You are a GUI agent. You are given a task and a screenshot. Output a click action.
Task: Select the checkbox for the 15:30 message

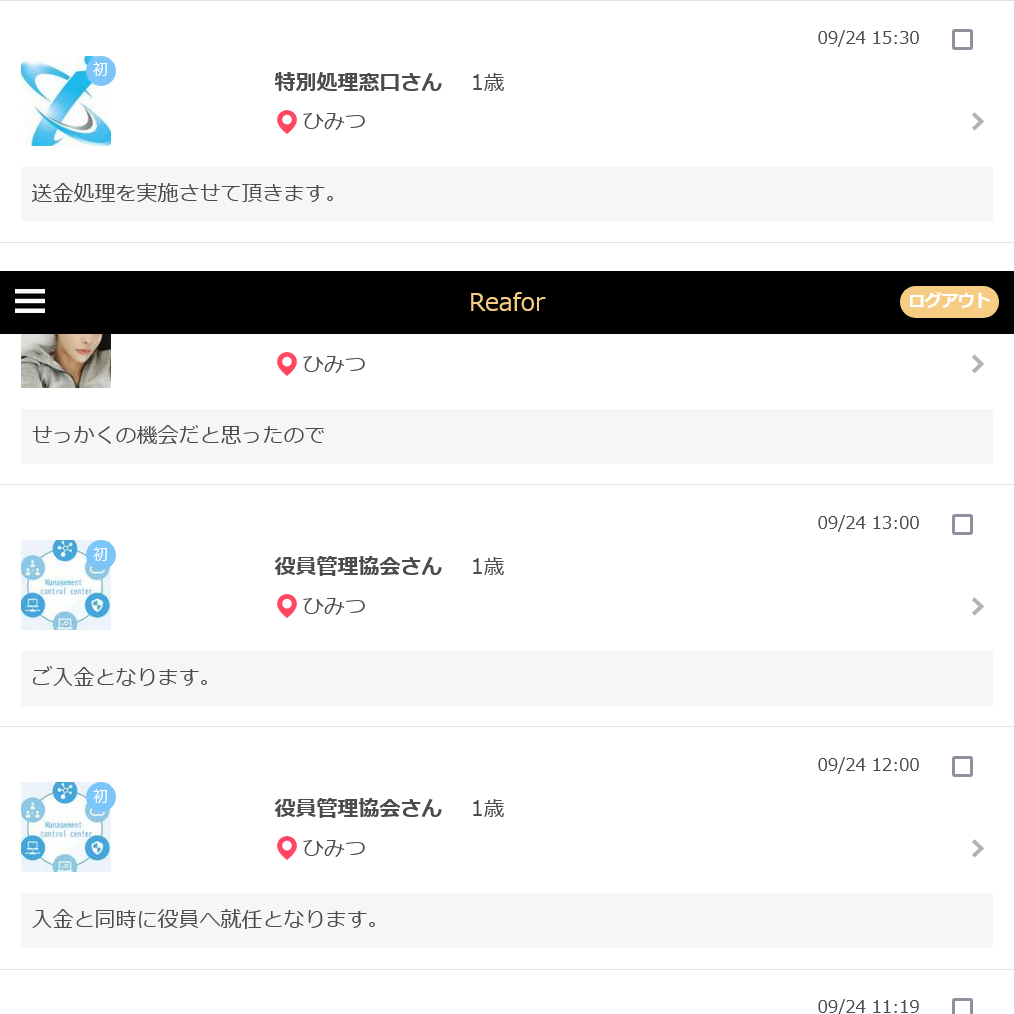[962, 40]
